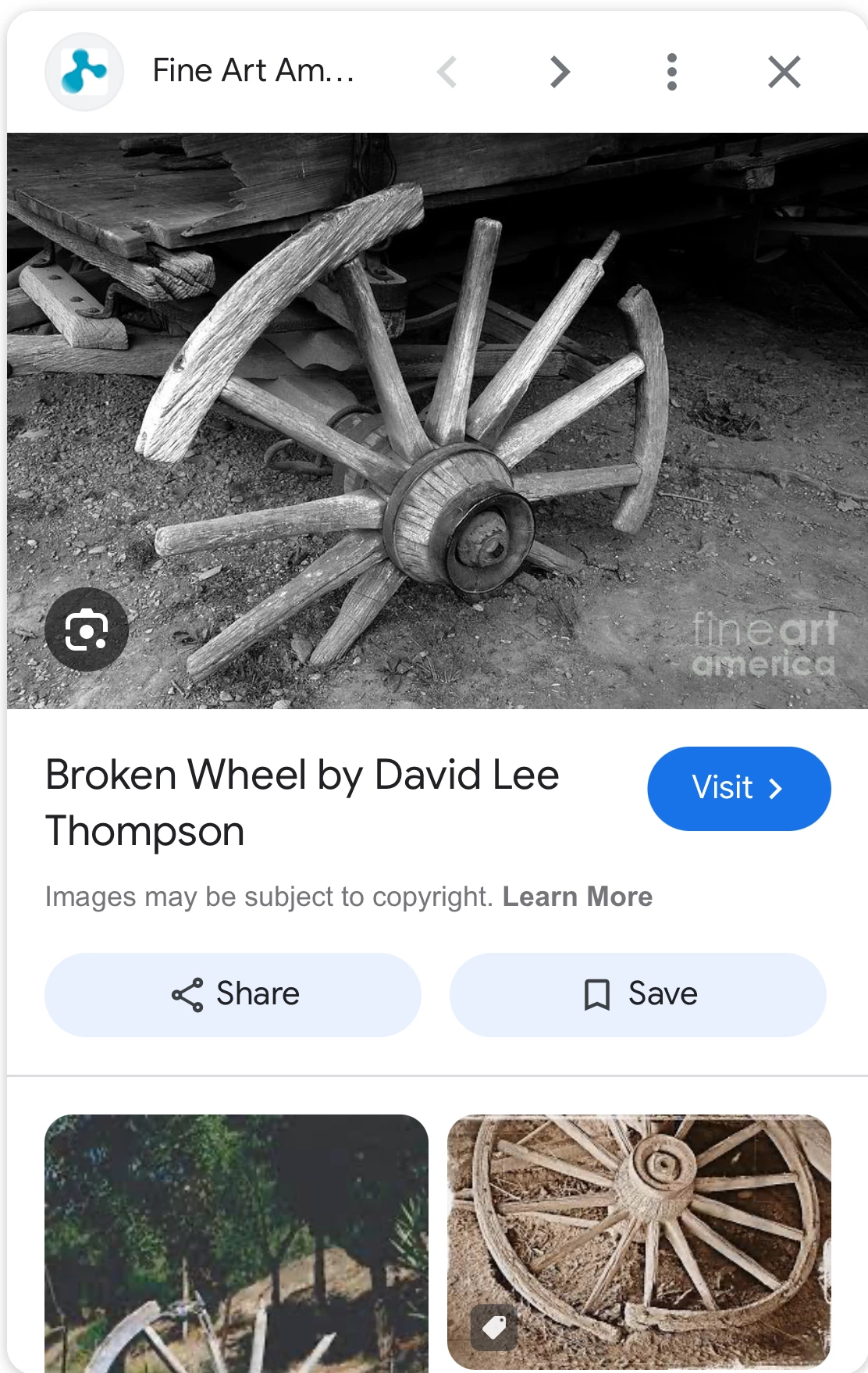Go to the next image result
Image resolution: width=868 pixels, height=1373 pixels.
coord(560,73)
